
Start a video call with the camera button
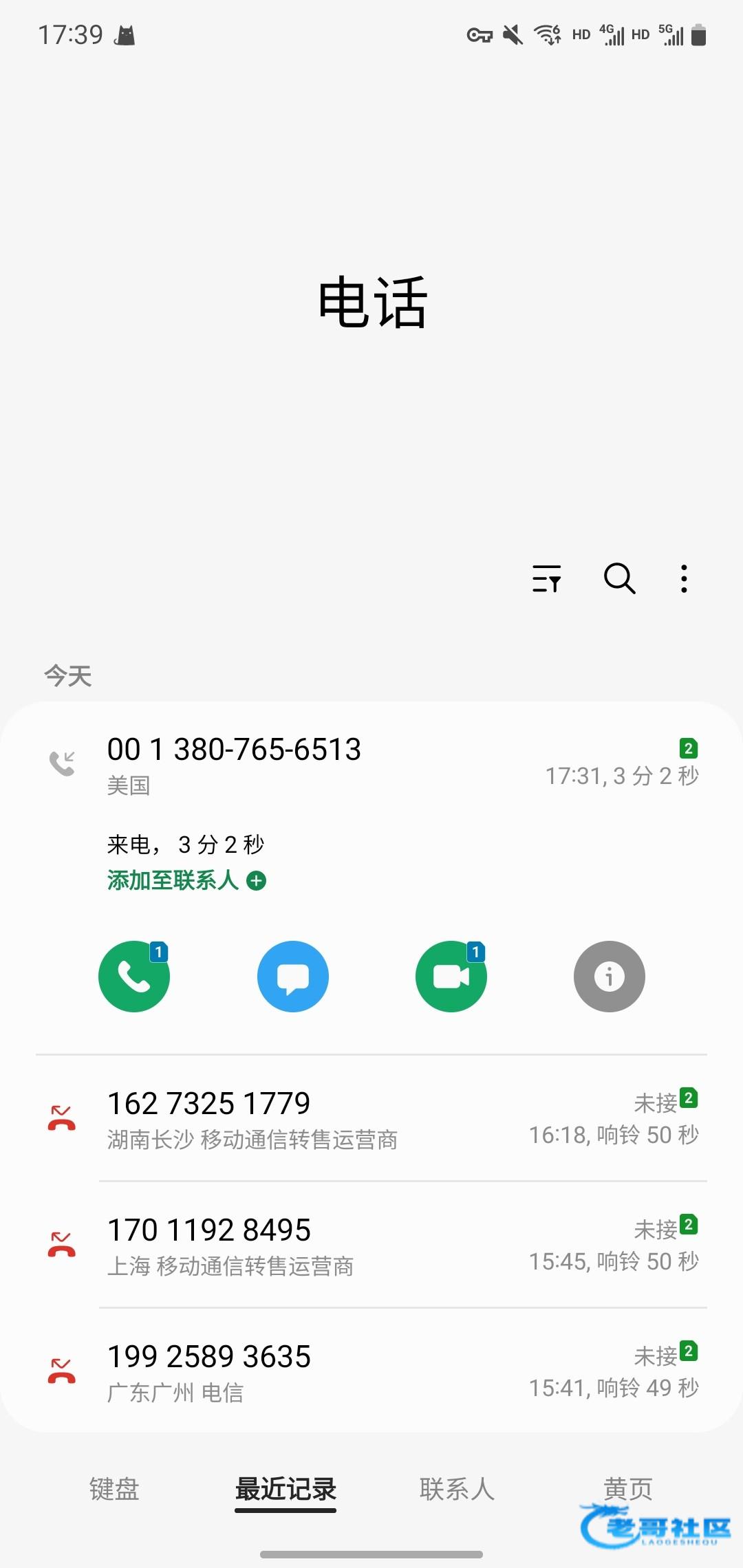[x=451, y=977]
